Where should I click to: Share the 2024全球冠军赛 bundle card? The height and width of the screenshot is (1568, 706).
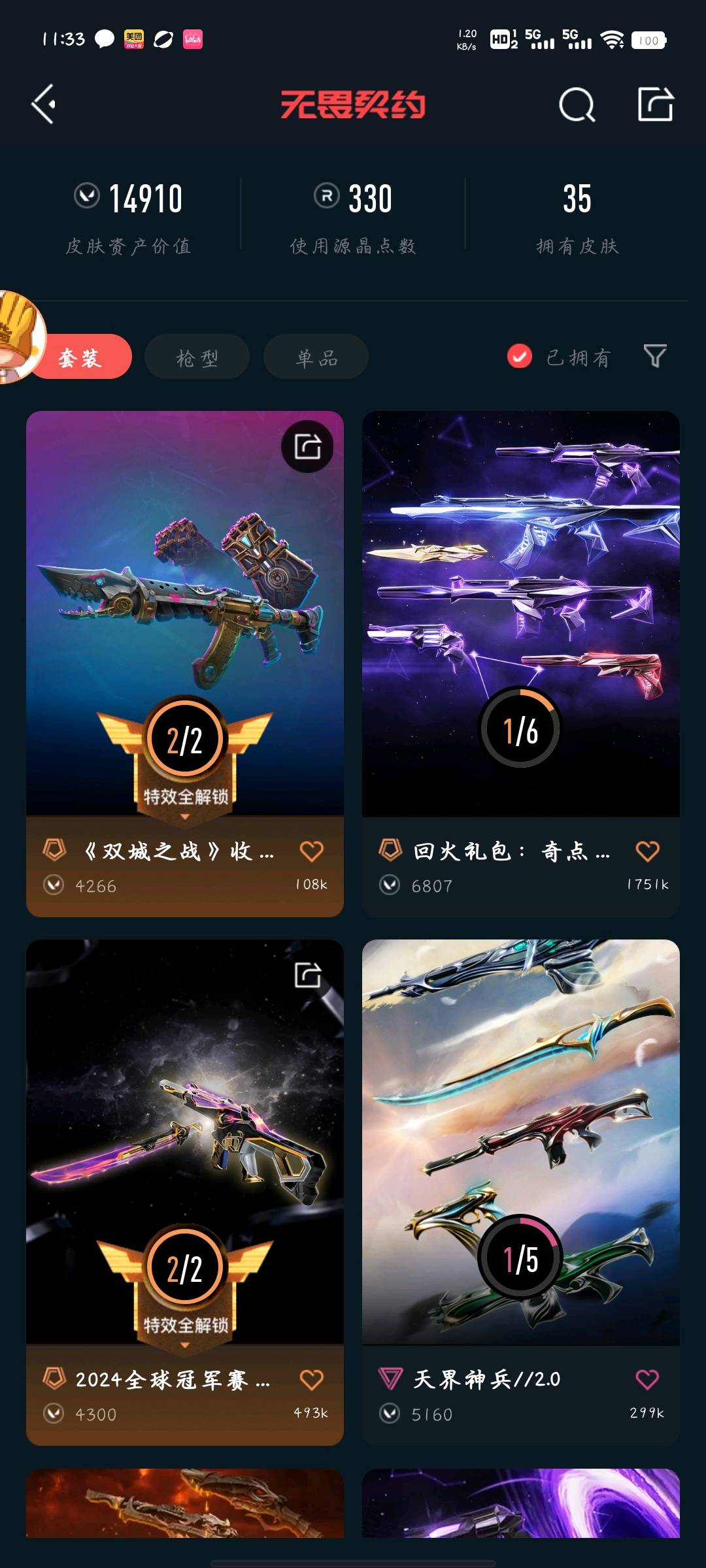[x=307, y=975]
